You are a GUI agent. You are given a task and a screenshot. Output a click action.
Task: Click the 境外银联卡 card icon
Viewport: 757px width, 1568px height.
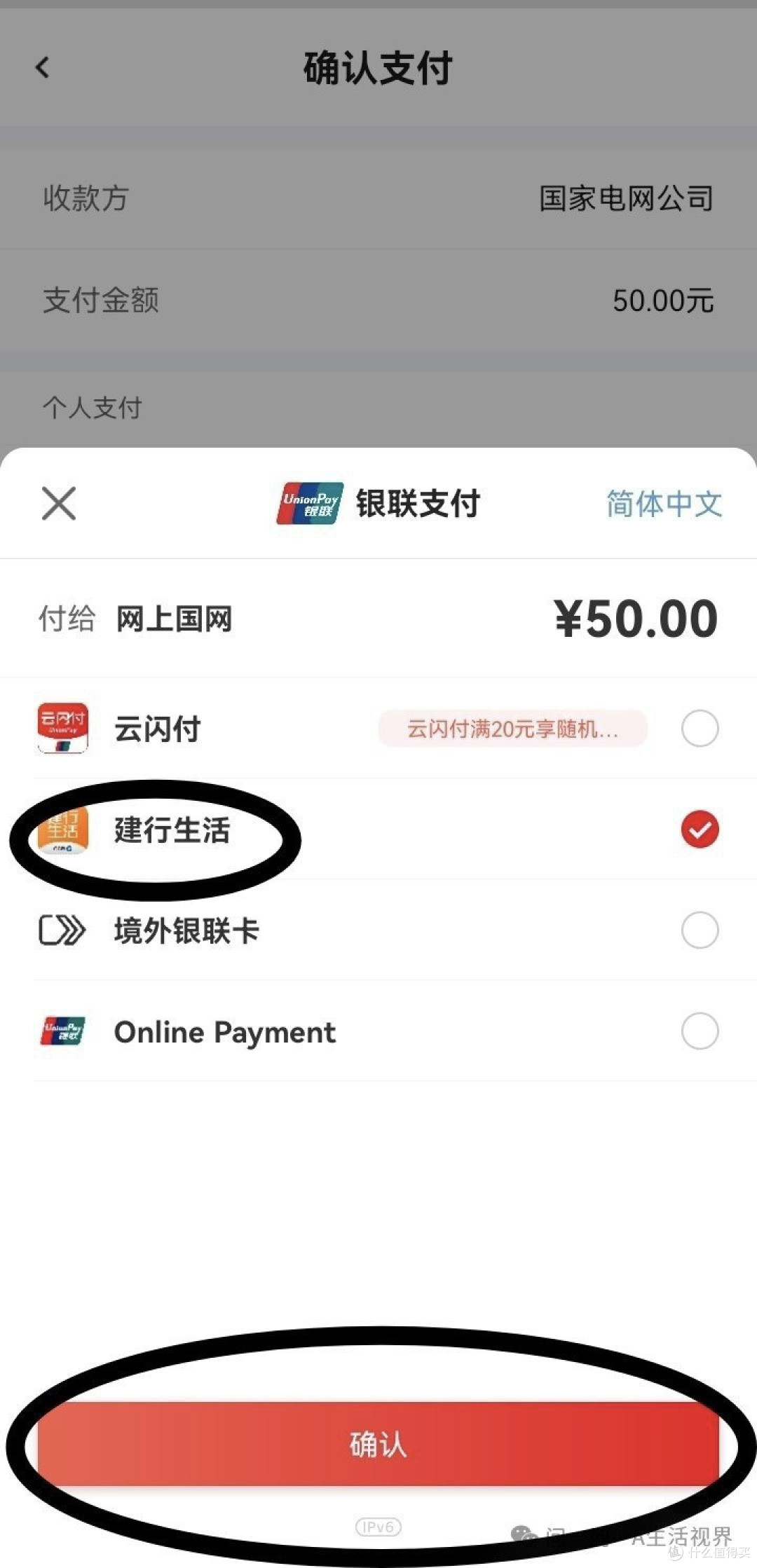click(x=60, y=930)
